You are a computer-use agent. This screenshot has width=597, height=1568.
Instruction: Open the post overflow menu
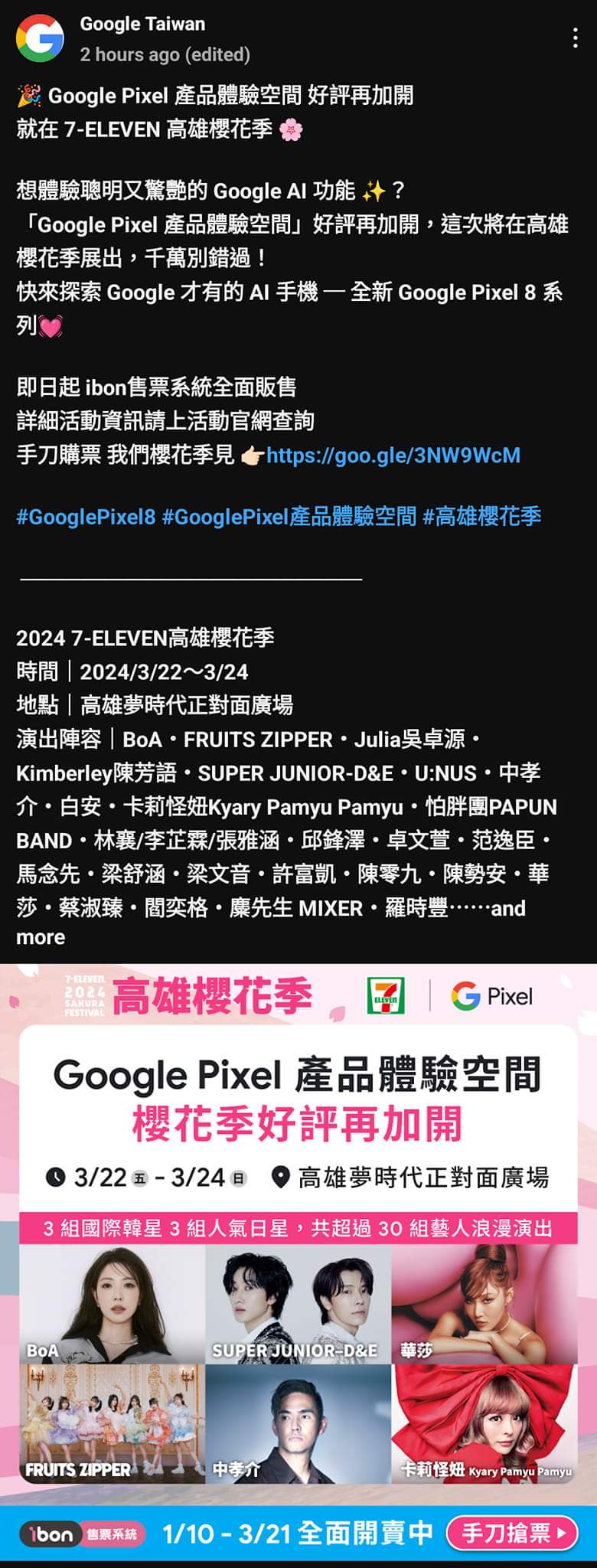(x=575, y=38)
